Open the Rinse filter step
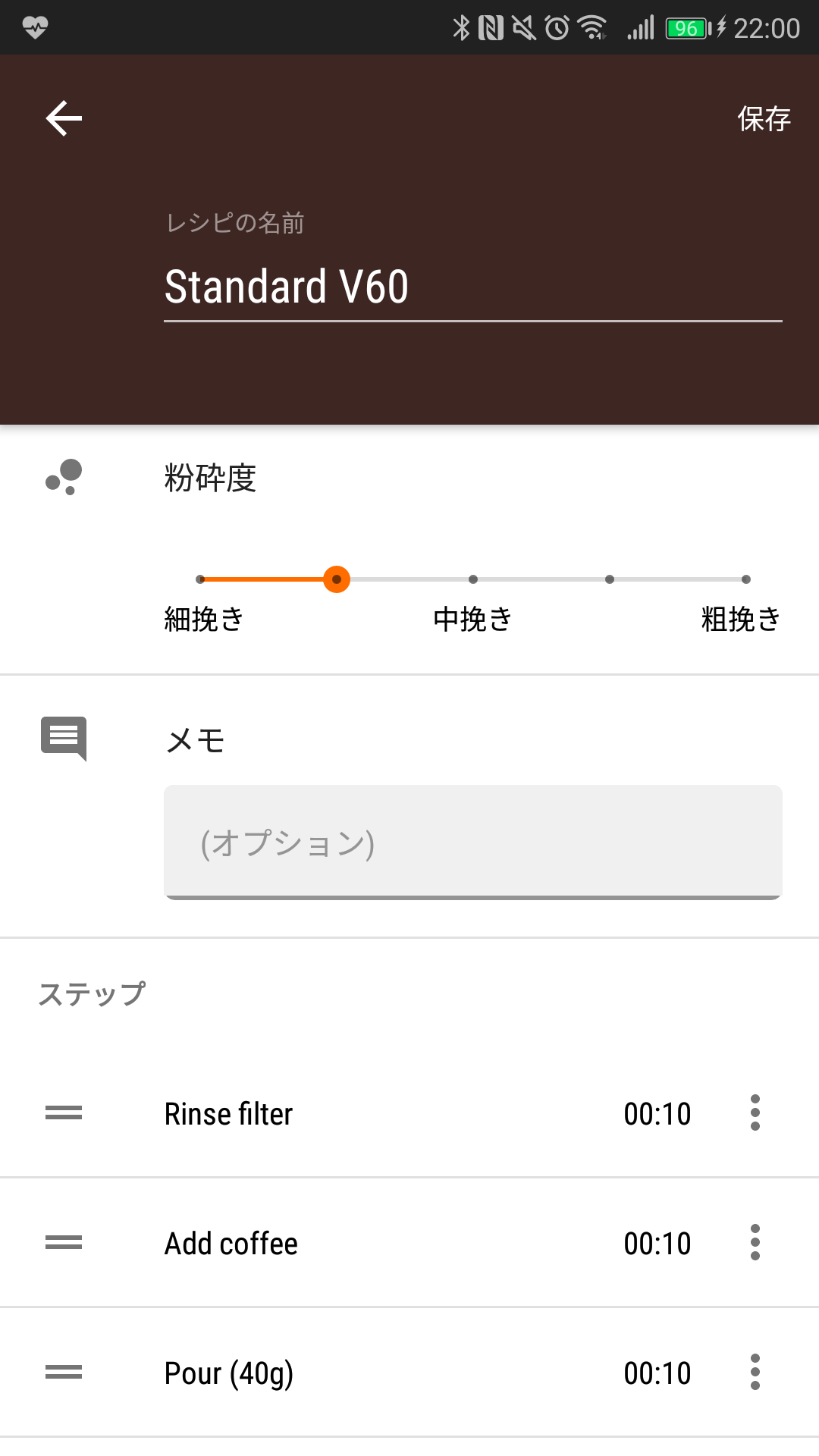The image size is (819, 1456). point(409,1113)
